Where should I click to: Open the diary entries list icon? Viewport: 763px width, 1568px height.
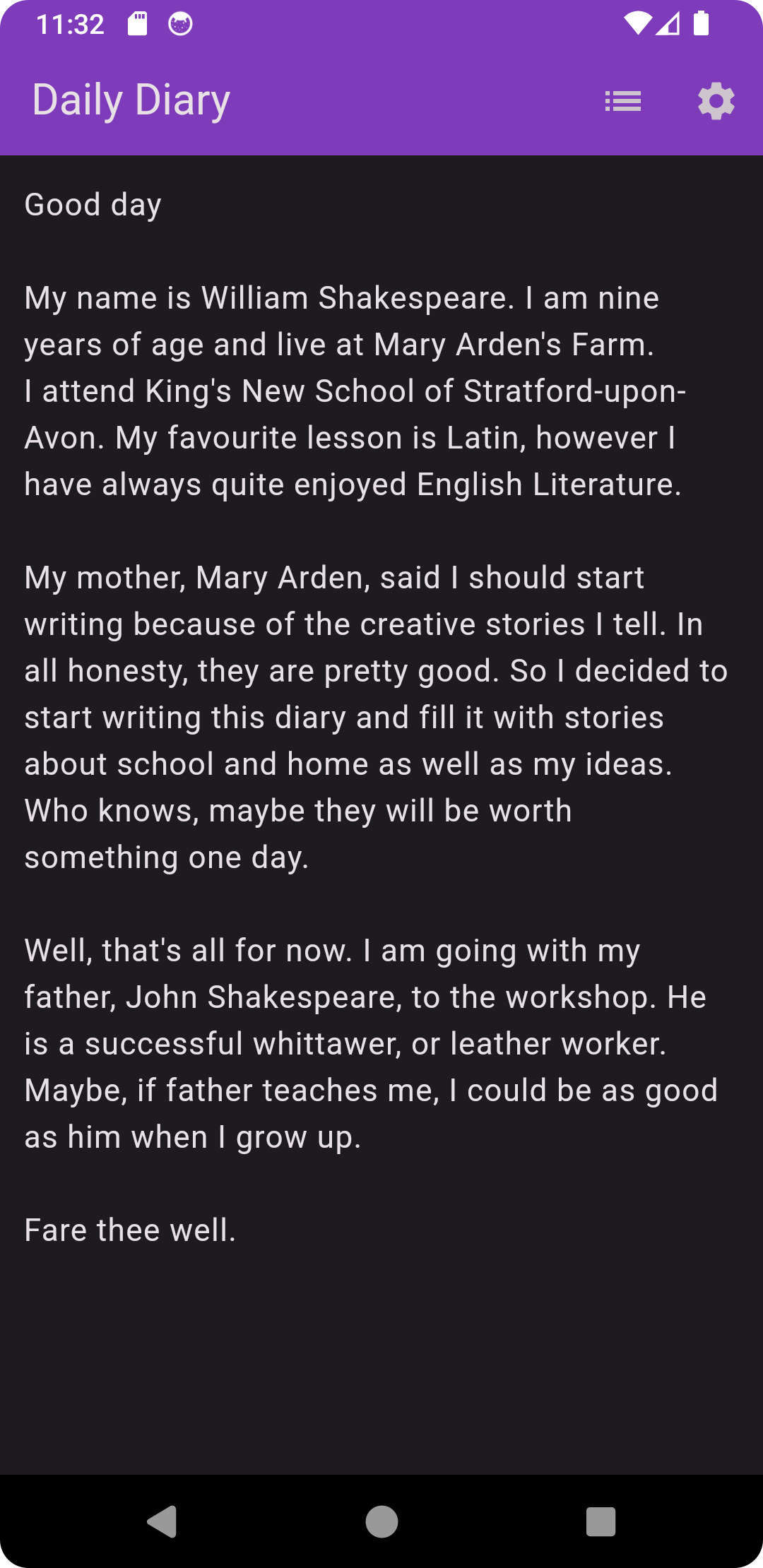(623, 101)
